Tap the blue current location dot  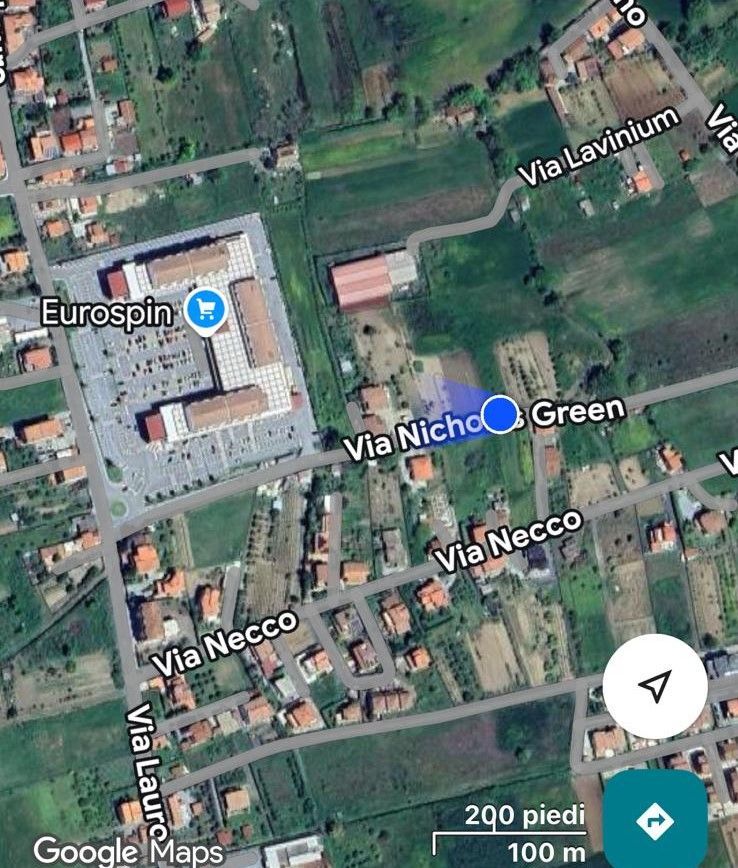(x=499, y=414)
